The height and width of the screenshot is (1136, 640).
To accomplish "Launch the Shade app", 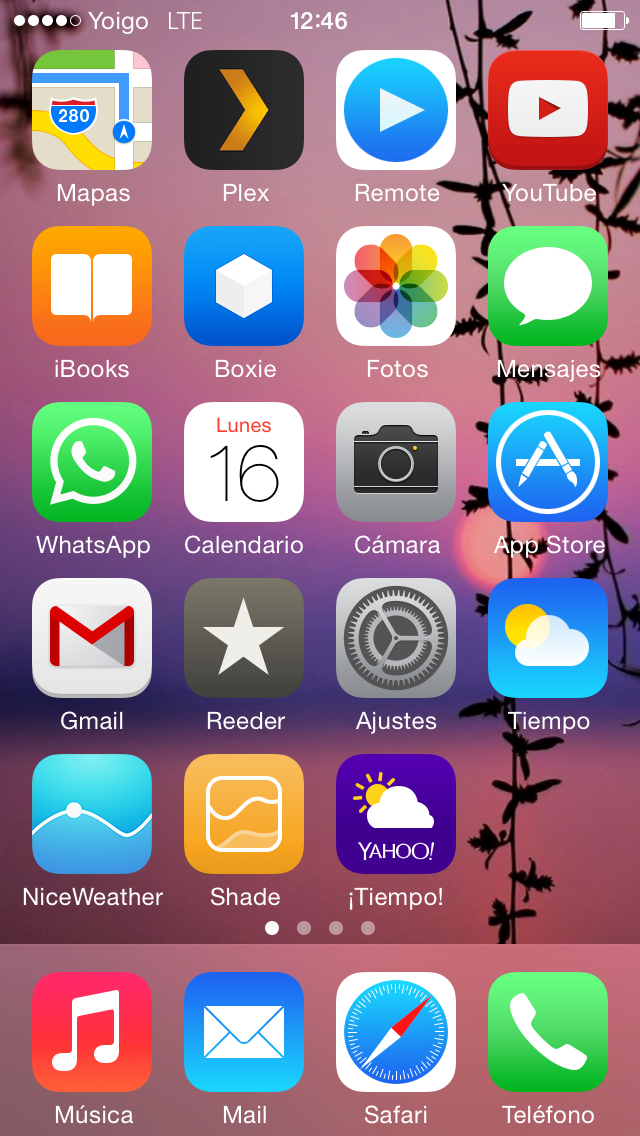I will (x=244, y=814).
